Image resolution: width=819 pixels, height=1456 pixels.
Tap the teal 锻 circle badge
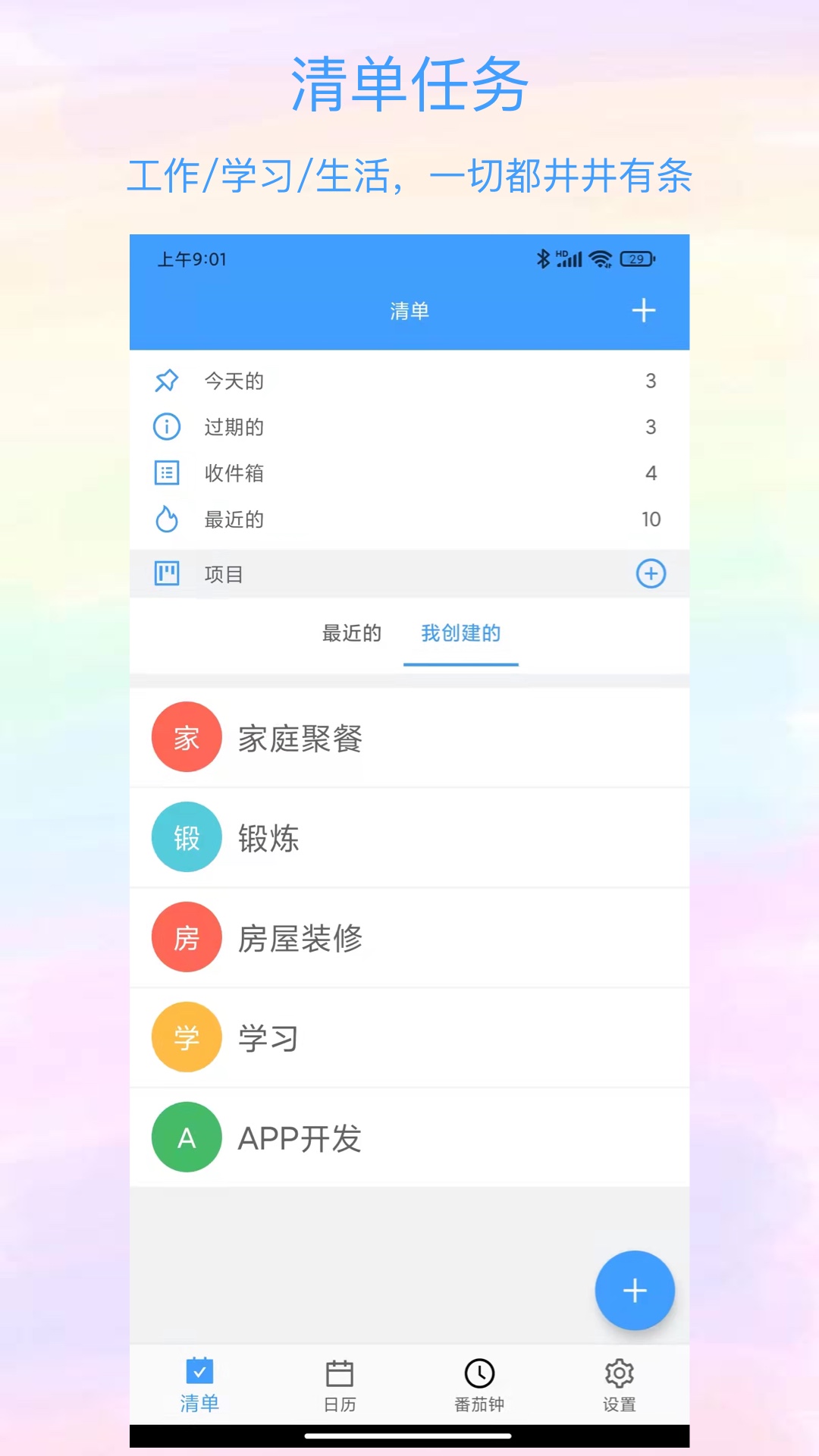(187, 836)
